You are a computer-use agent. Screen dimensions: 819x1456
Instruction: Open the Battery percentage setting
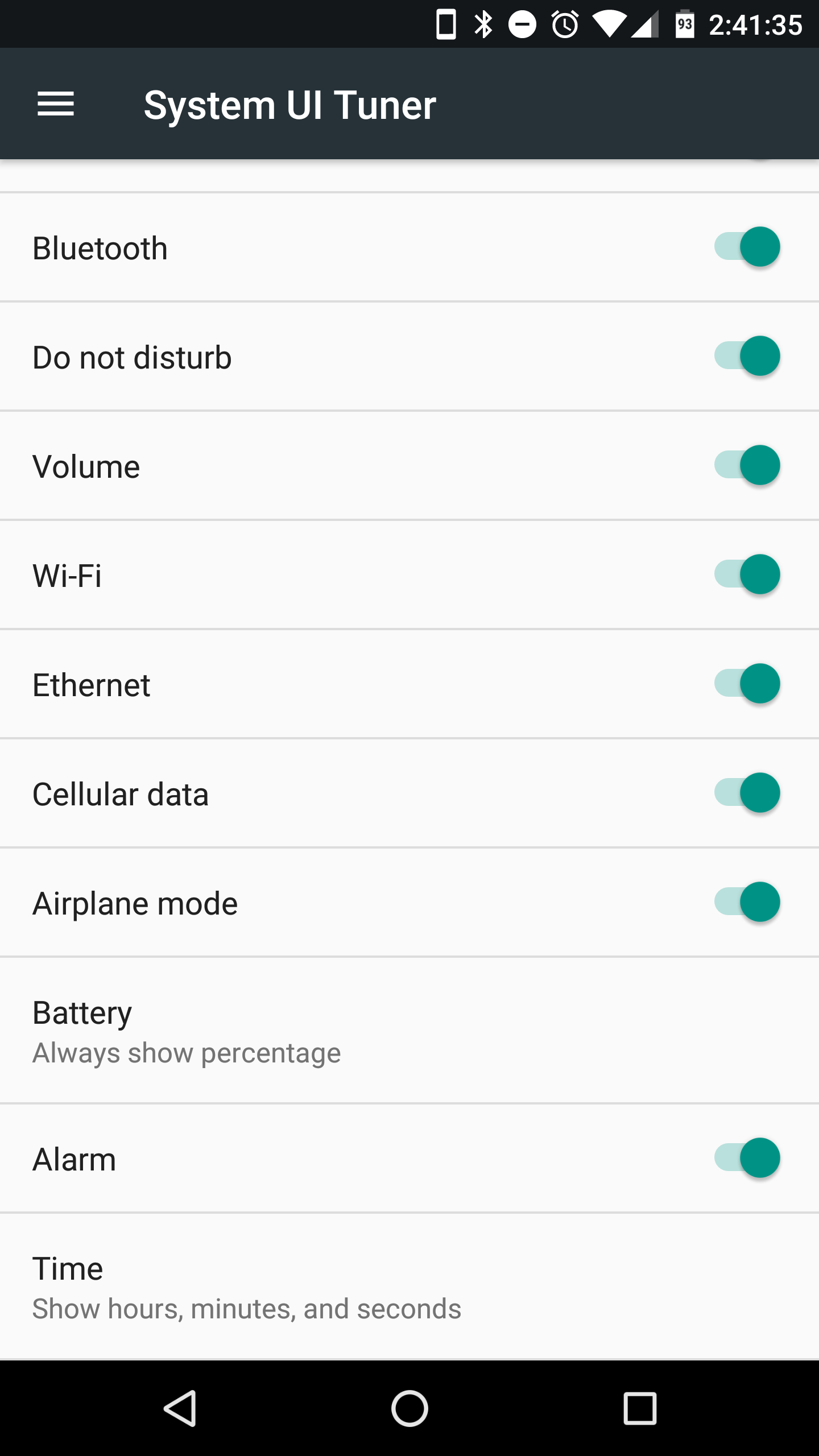point(409,1031)
